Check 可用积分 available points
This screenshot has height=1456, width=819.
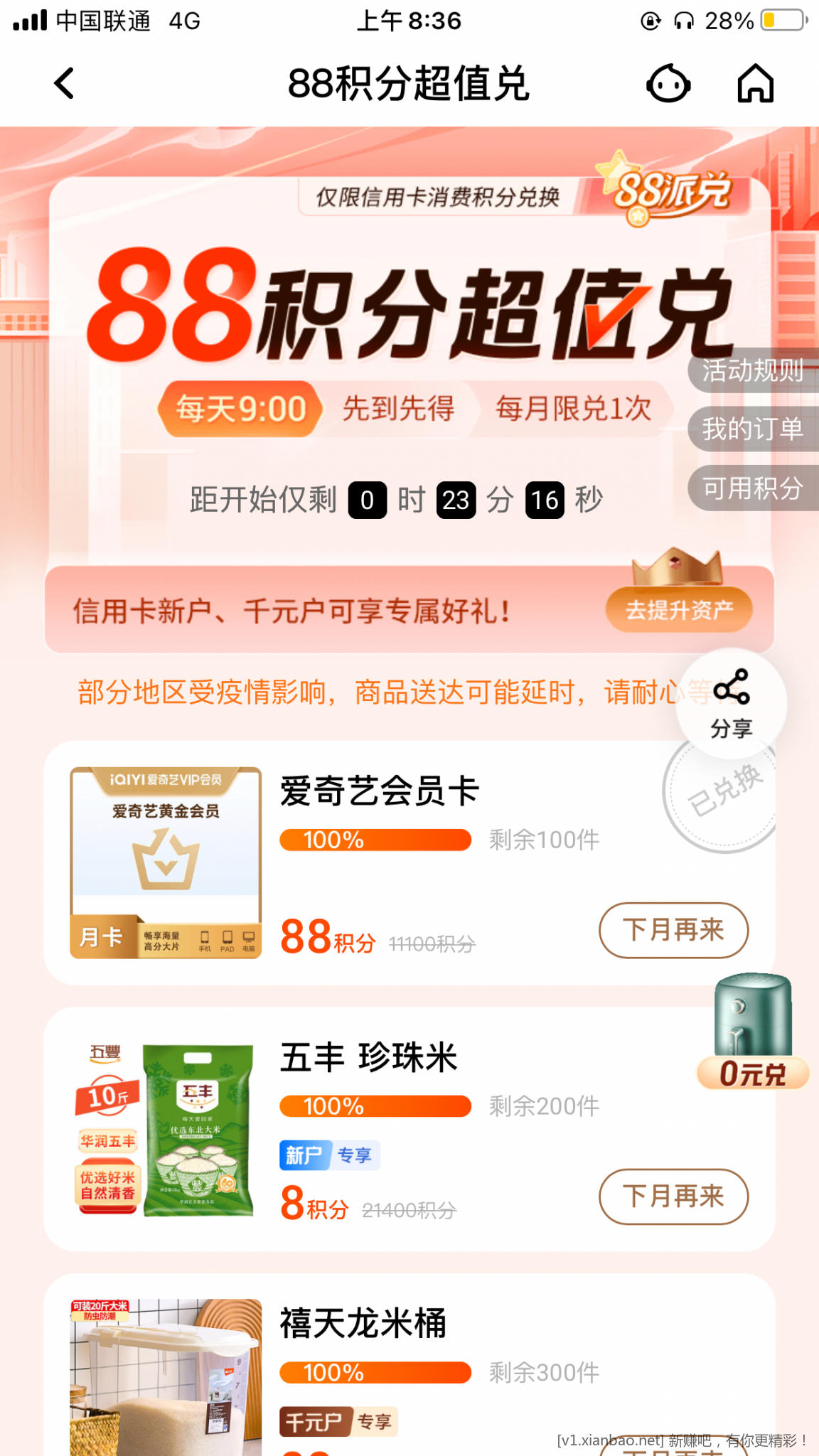pos(752,488)
